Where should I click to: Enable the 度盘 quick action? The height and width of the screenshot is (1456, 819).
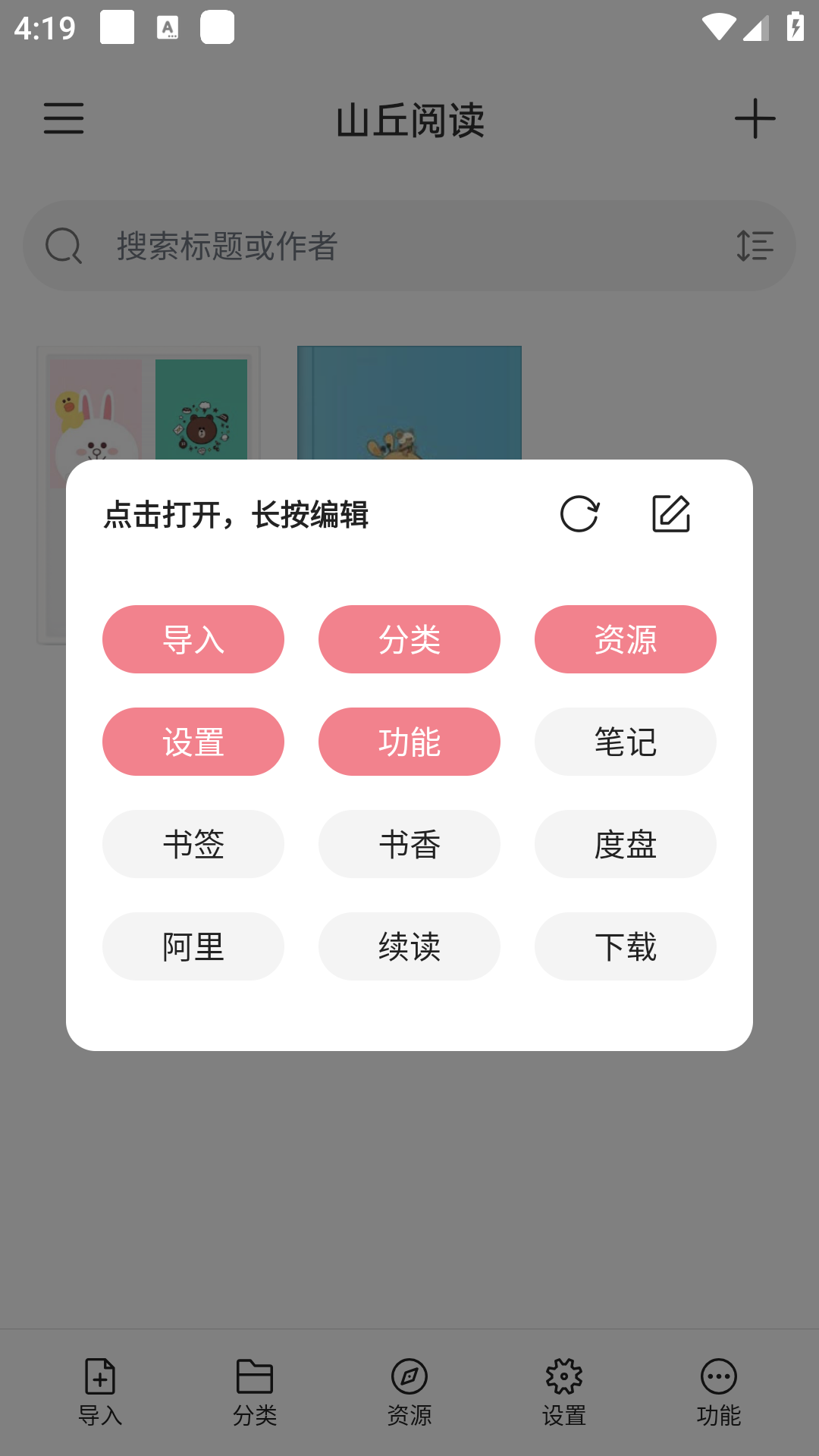tap(625, 844)
